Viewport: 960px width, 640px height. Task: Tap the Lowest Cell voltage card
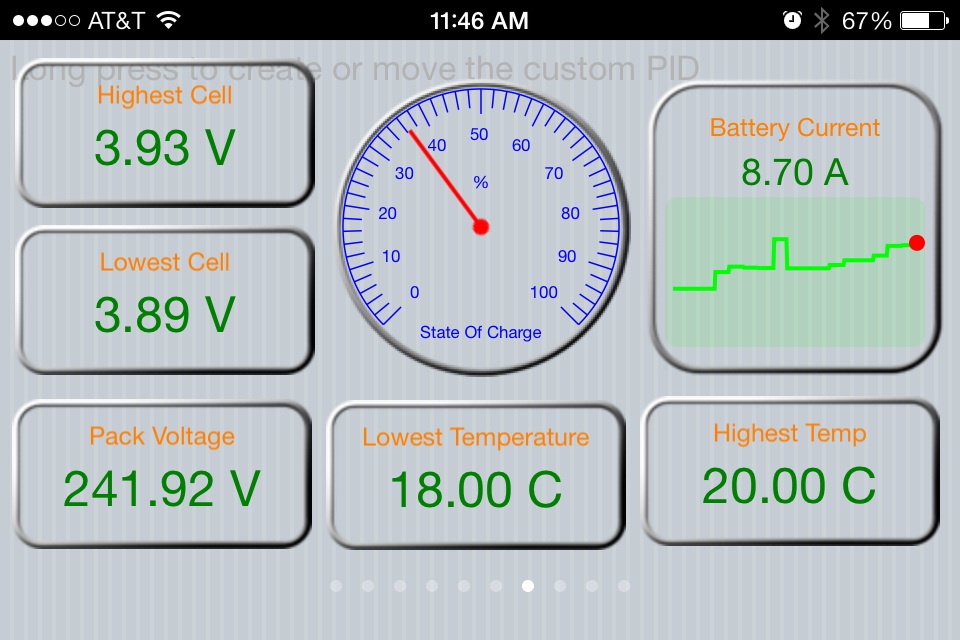(165, 300)
